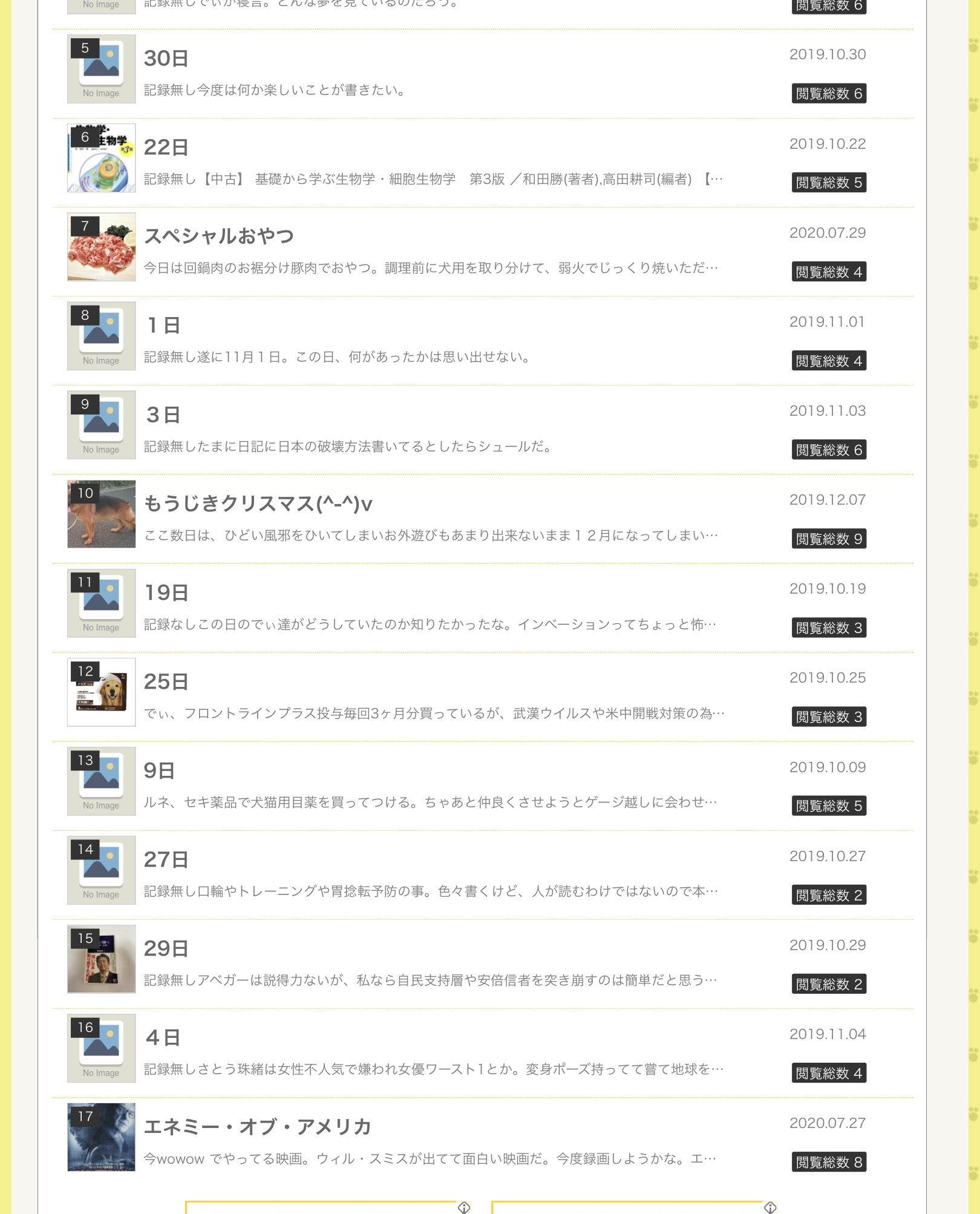Open the 30日 diary entry

coord(166,59)
